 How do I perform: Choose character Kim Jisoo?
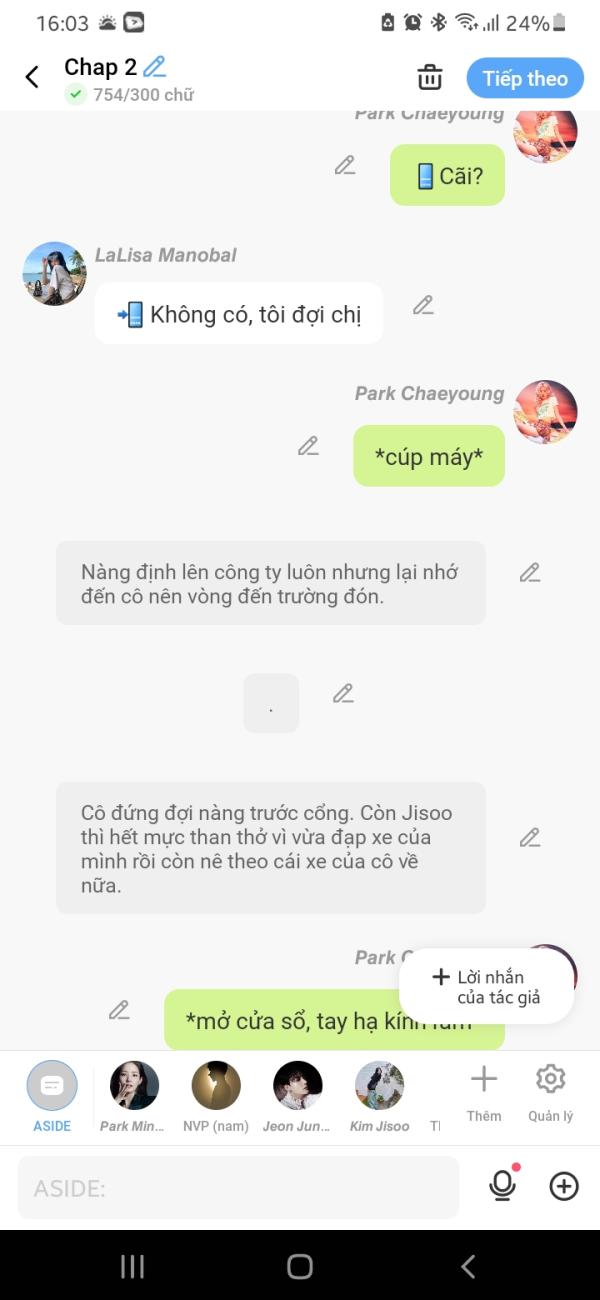380,1097
